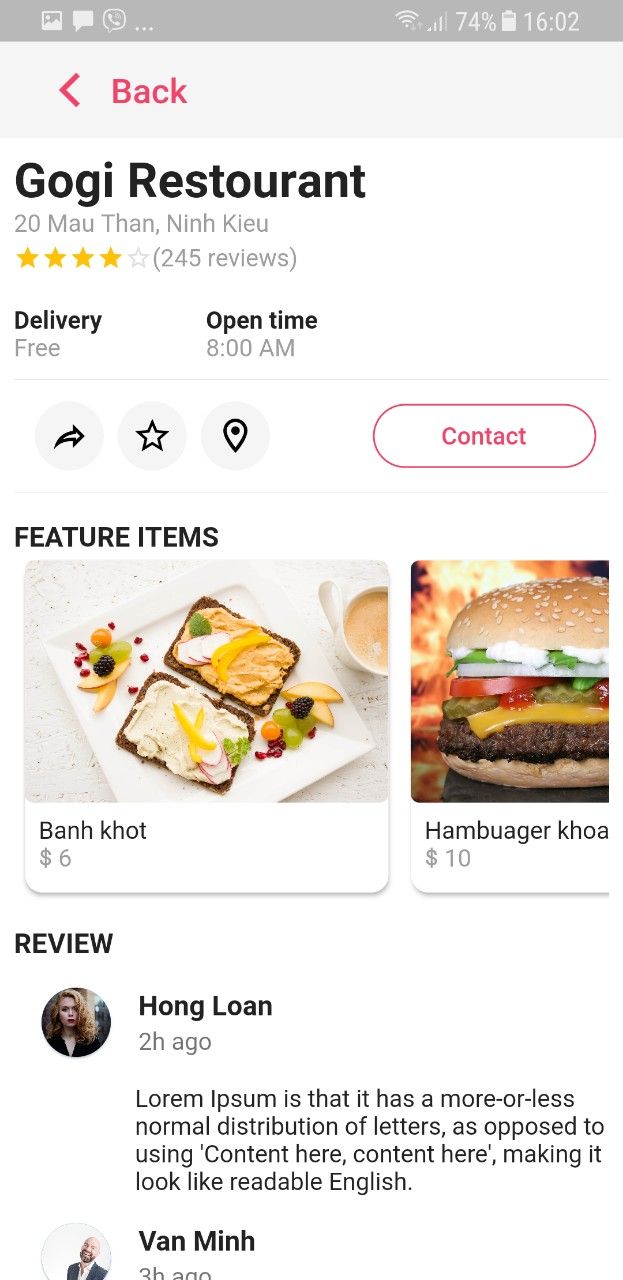This screenshot has height=1280, width=623.
Task: Add the restaurant to favorites with the star icon
Action: pyautogui.click(x=152, y=436)
